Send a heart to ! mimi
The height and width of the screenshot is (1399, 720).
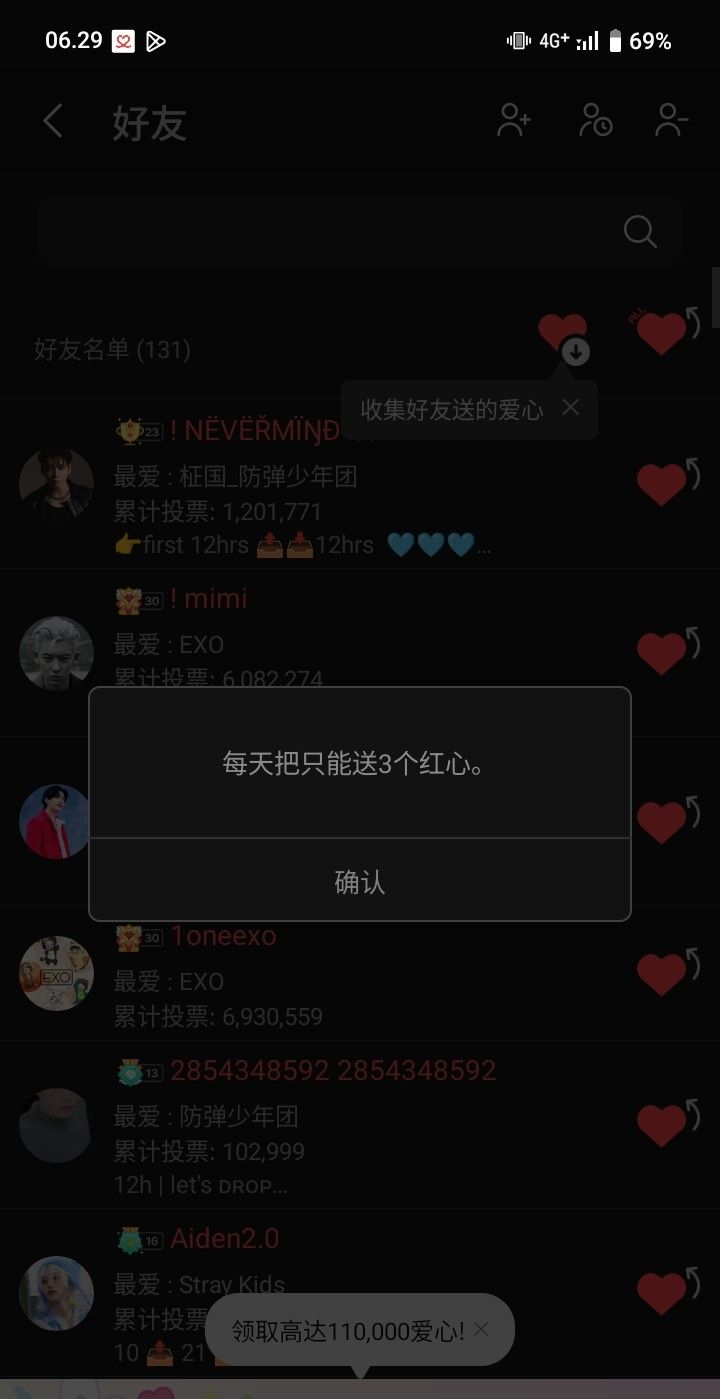point(664,652)
